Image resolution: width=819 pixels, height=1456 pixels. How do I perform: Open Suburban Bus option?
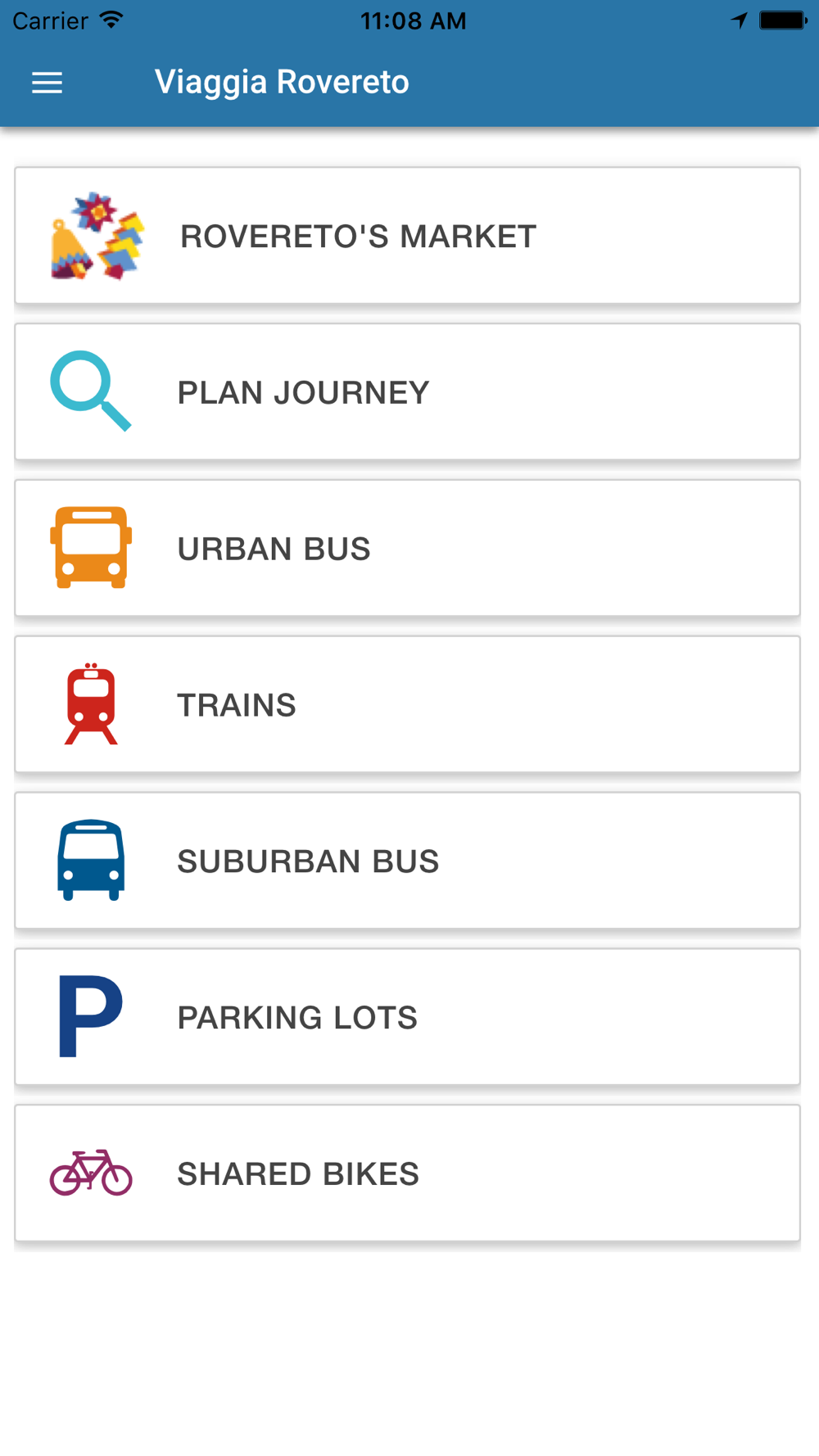pos(407,861)
